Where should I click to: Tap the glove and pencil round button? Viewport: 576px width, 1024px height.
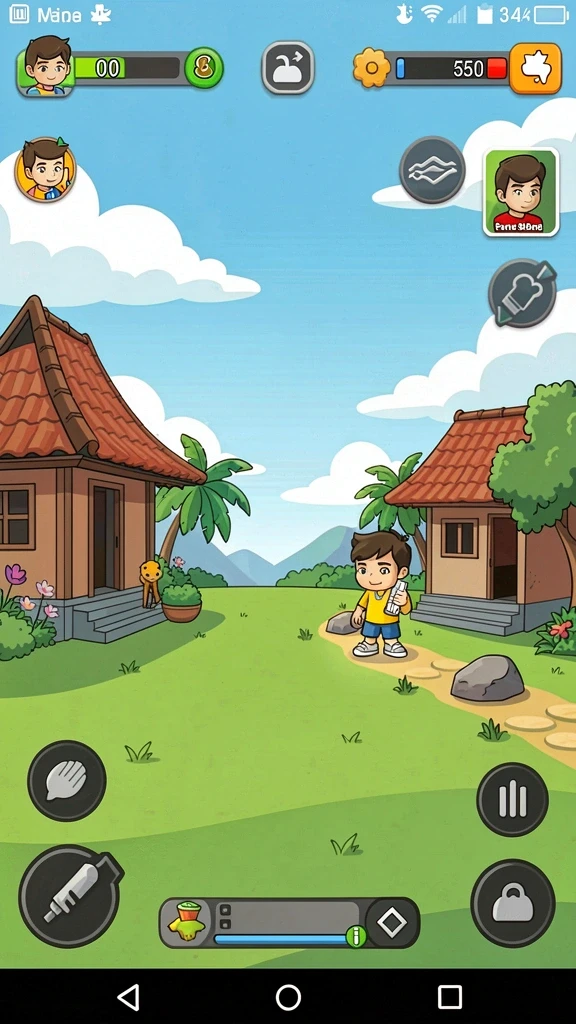(x=522, y=293)
